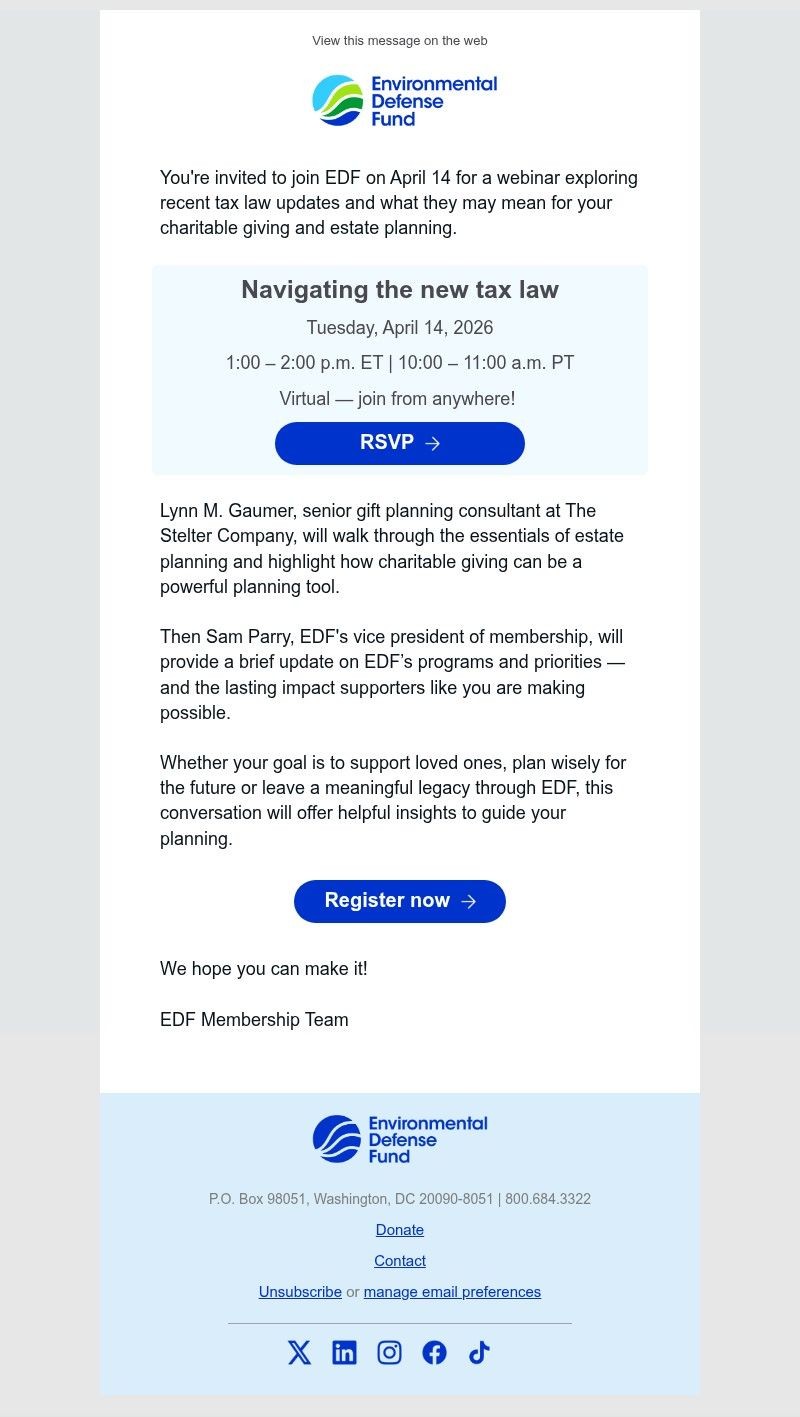
Task: Select the Contact link
Action: (399, 1260)
